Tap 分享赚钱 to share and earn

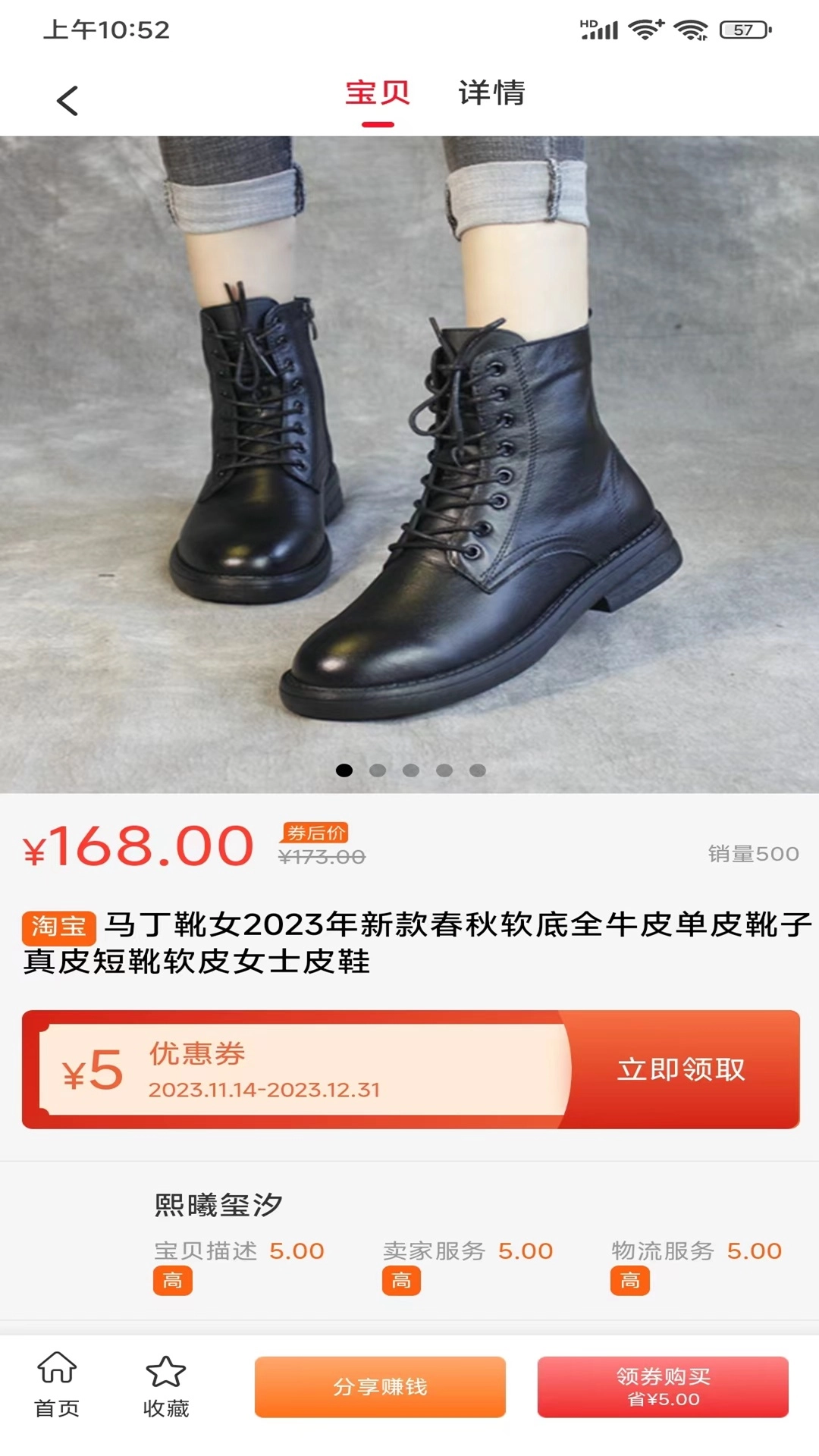pos(380,1386)
